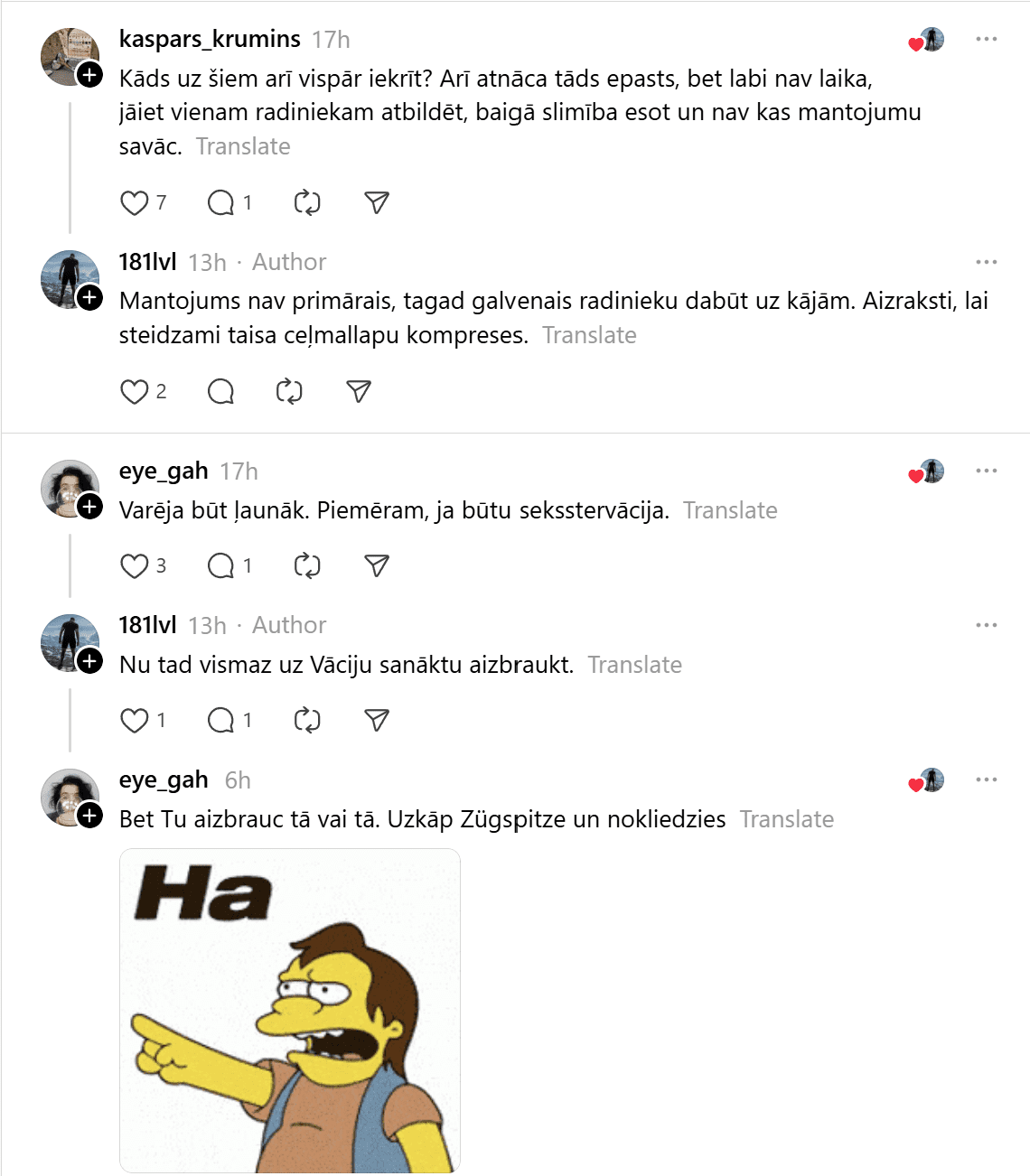The height and width of the screenshot is (1176, 1030).
Task: Translate eye_gah's seksstervācija comment
Action: coord(730,510)
